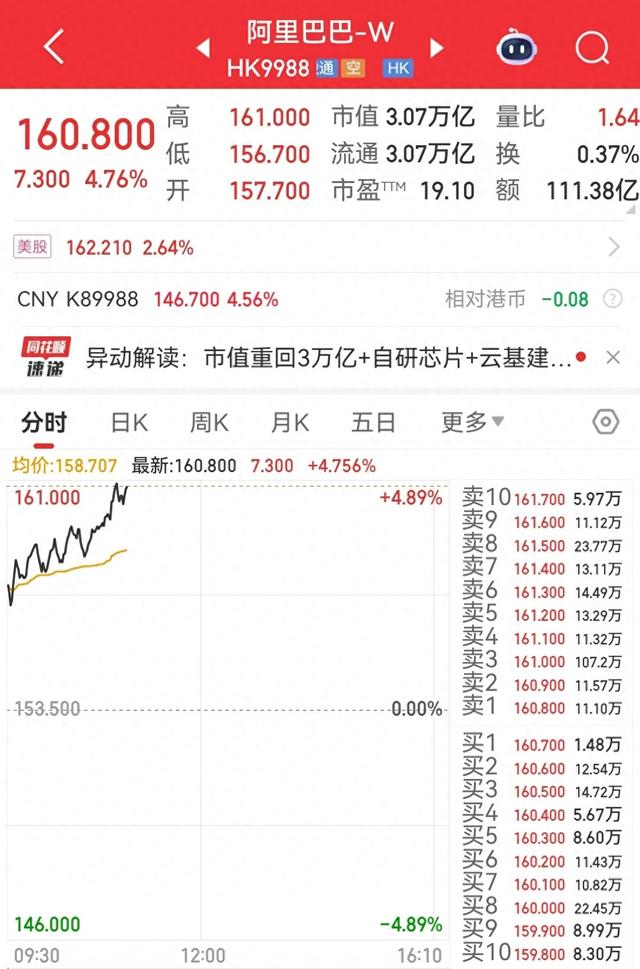Switch to the 日K chart tab
The image size is (640, 969).
[129, 423]
